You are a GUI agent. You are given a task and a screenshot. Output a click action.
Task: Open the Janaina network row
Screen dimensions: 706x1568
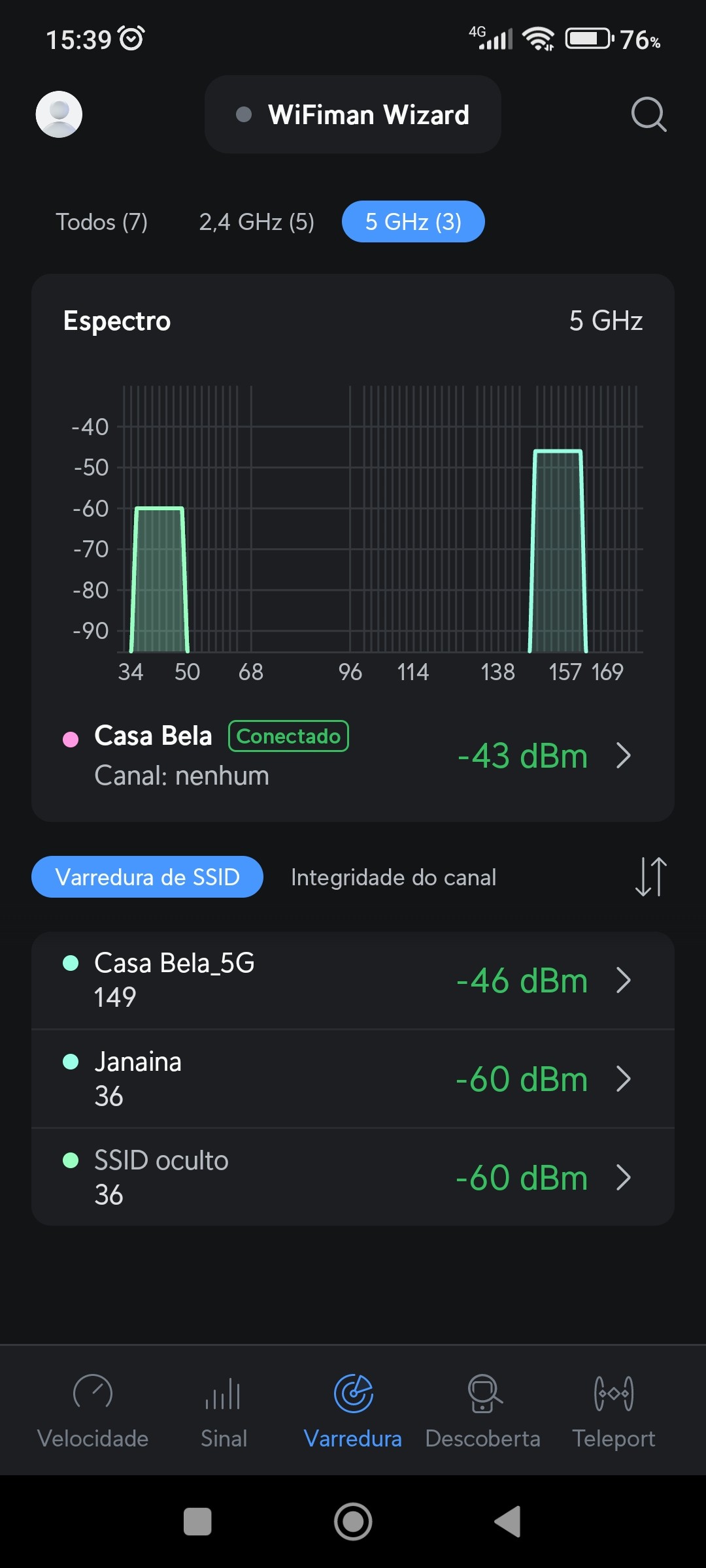[x=353, y=1079]
